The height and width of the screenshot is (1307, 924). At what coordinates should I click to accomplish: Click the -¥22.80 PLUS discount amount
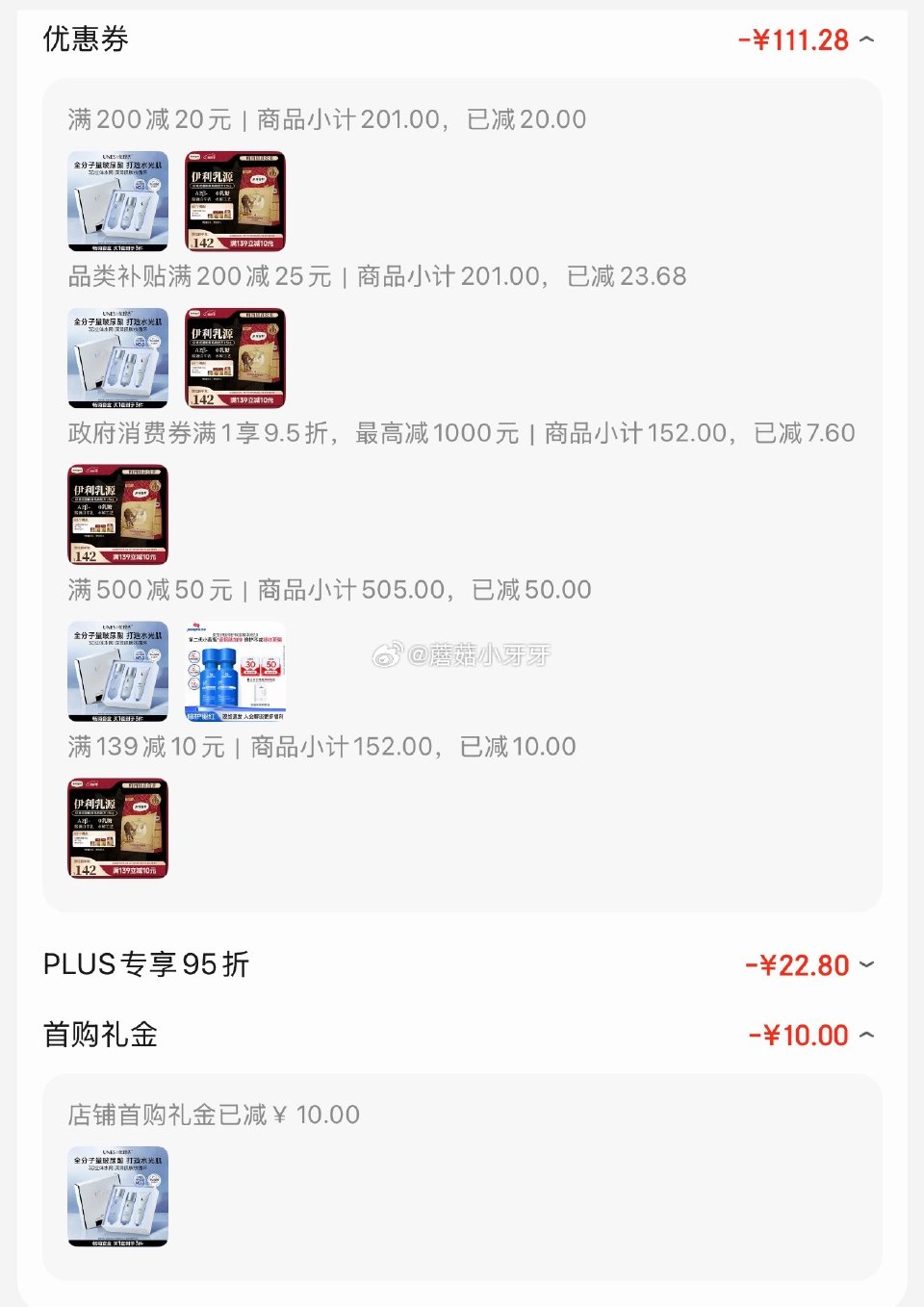click(x=797, y=965)
